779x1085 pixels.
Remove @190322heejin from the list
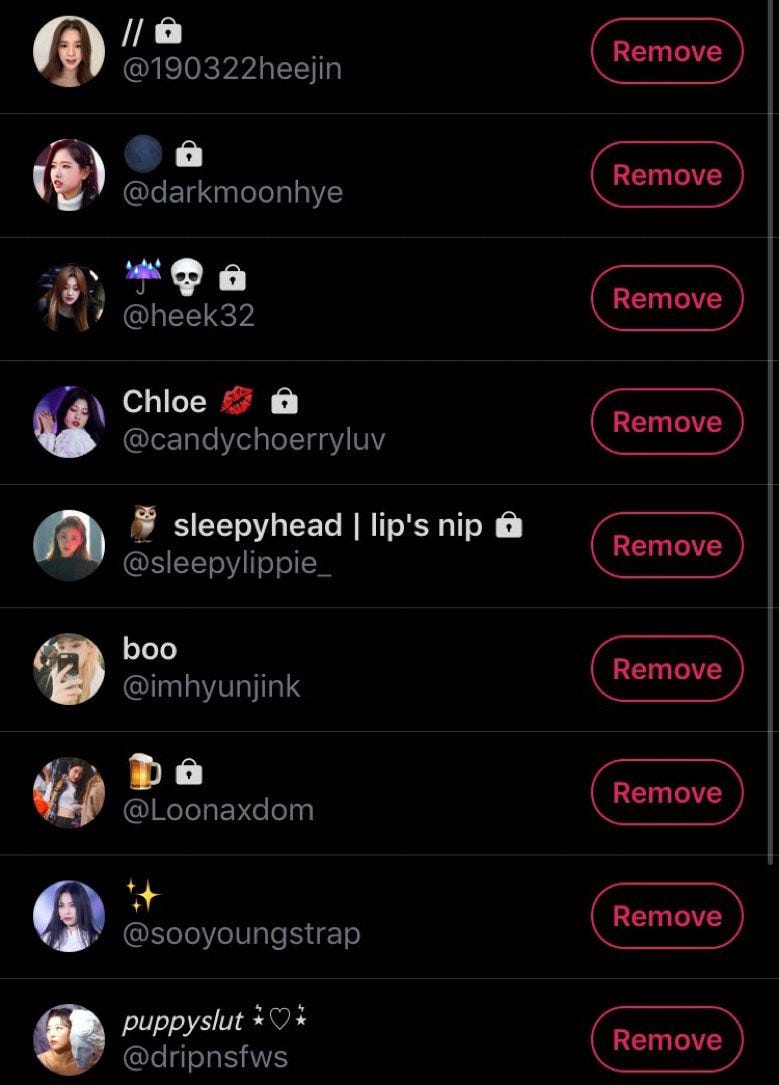(667, 51)
